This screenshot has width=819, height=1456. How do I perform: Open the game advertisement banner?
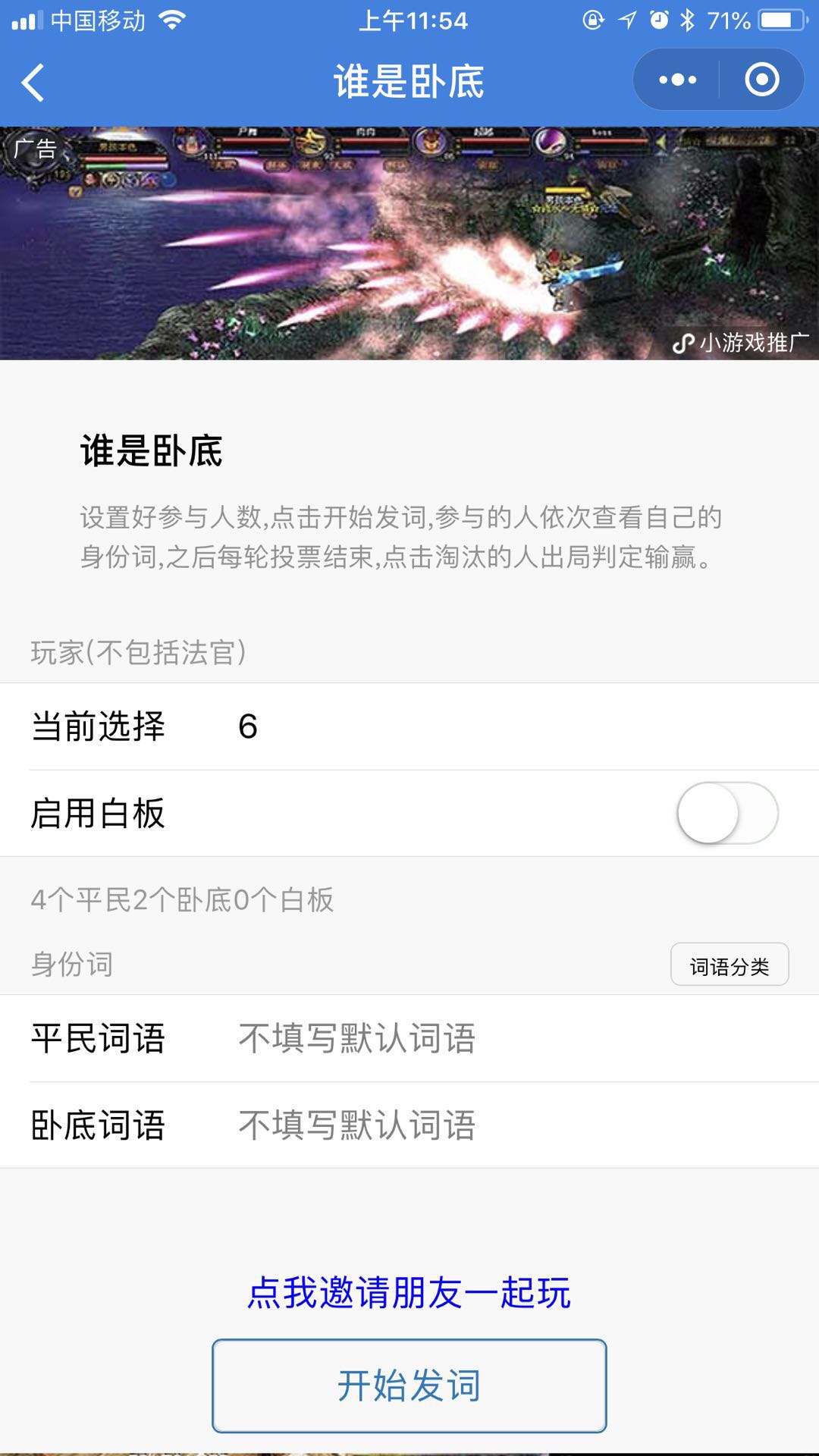[x=409, y=243]
